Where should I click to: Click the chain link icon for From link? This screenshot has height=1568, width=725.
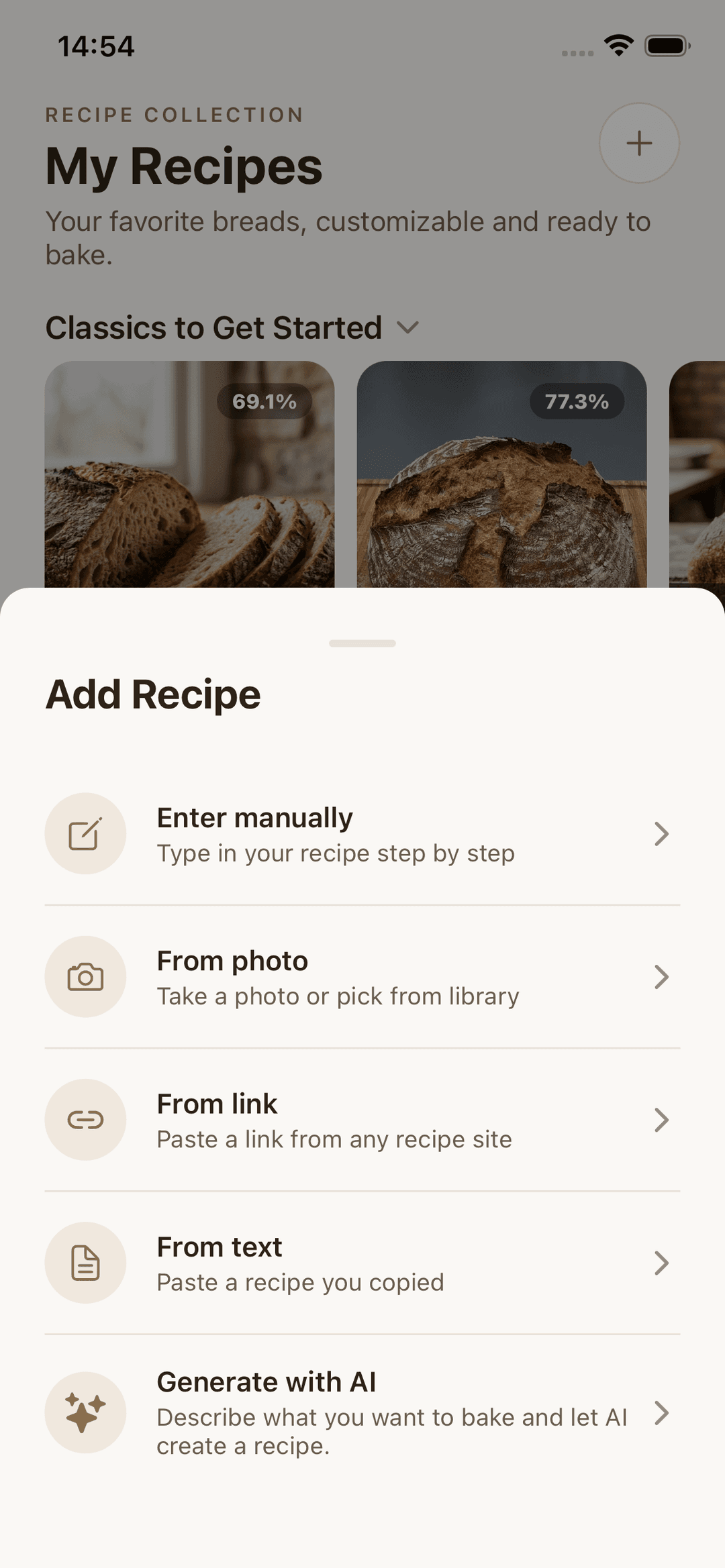pyautogui.click(x=85, y=1119)
